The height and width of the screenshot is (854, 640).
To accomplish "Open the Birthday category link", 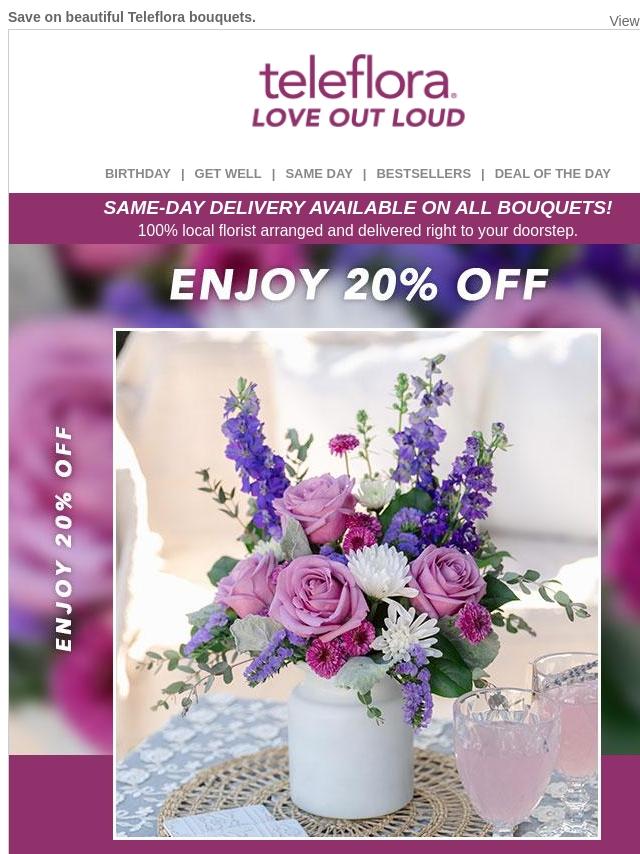I will point(137,173).
